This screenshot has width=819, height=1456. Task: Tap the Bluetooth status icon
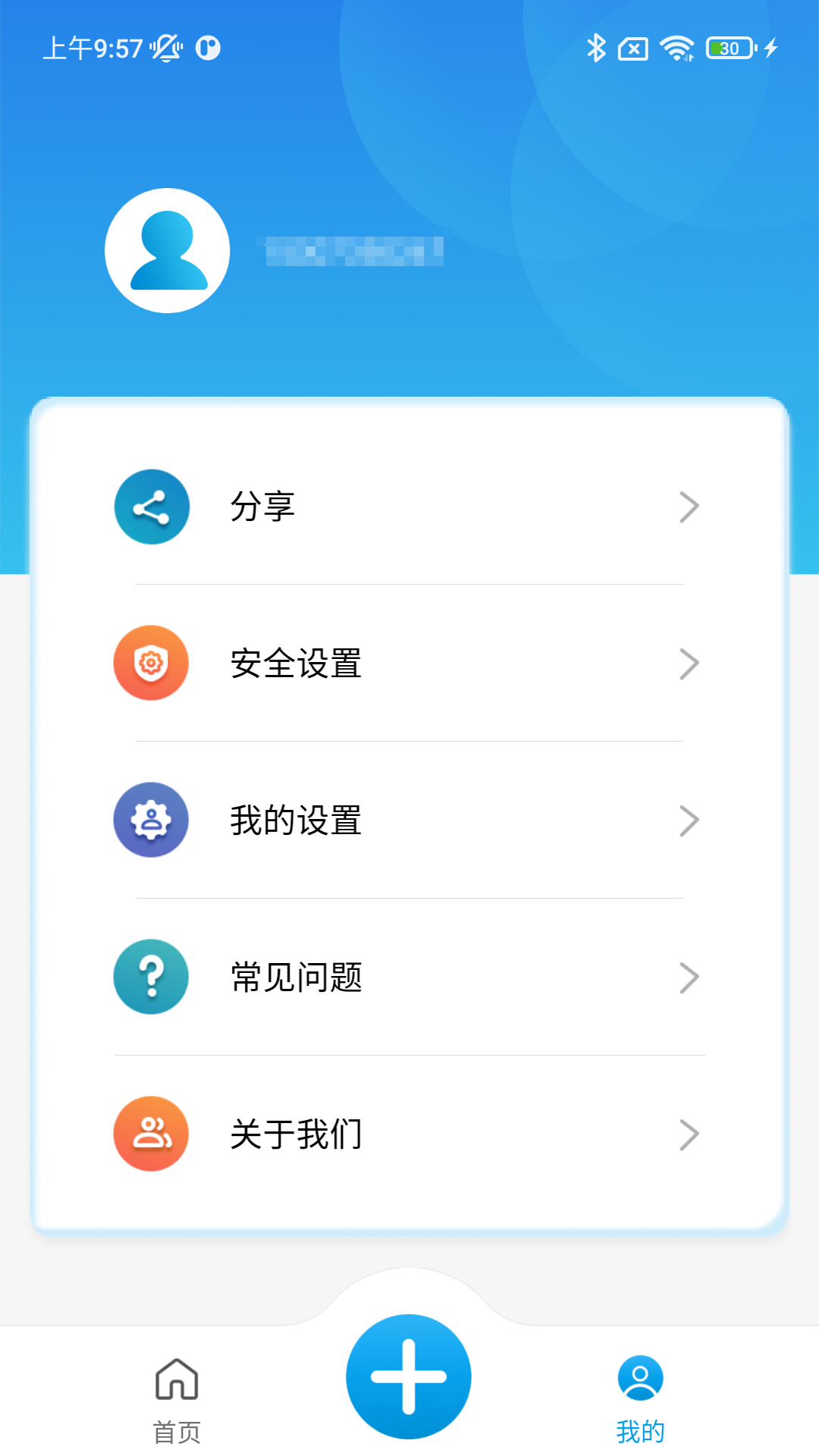pos(597,48)
